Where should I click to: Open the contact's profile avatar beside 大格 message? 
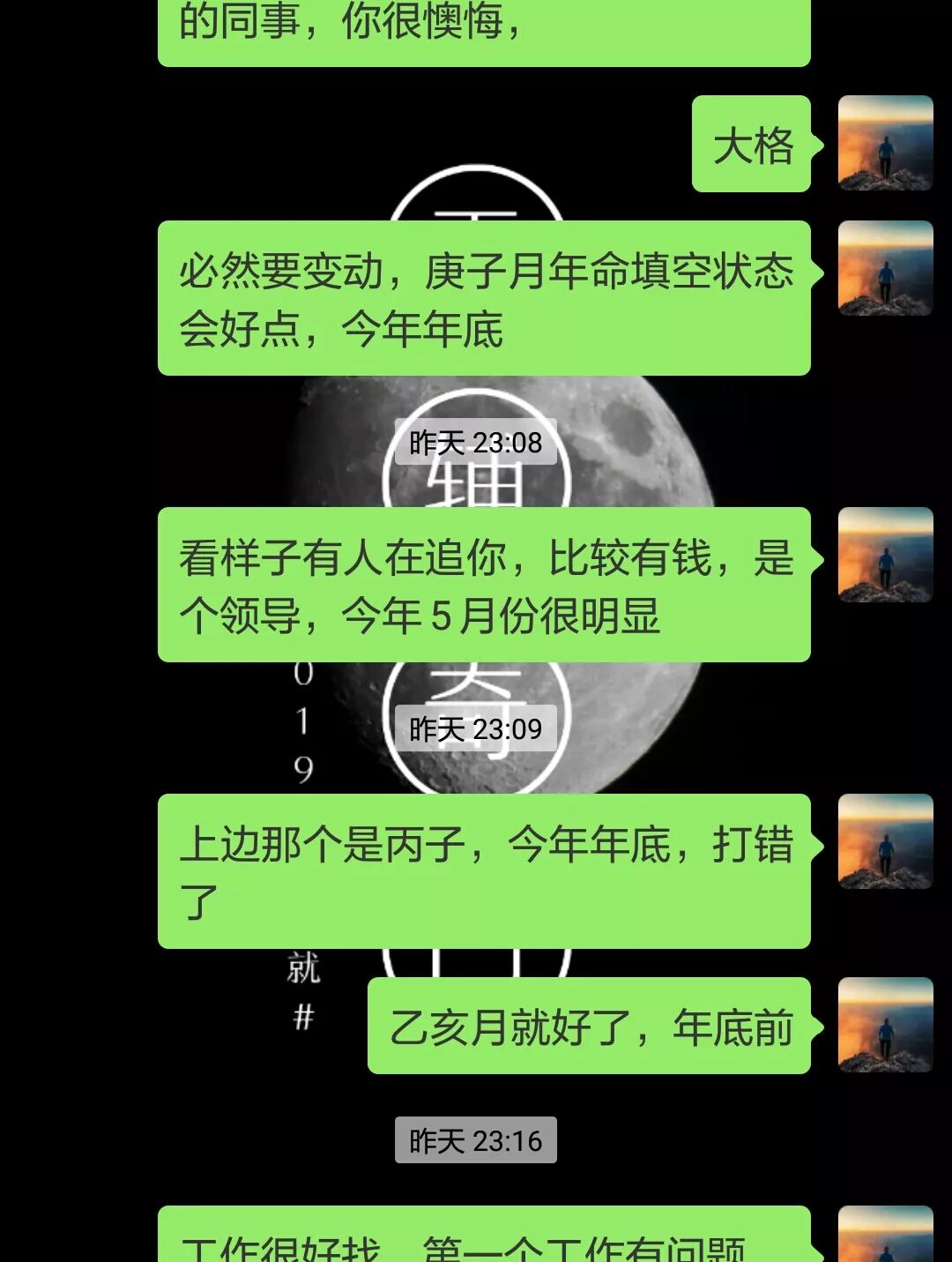886,144
